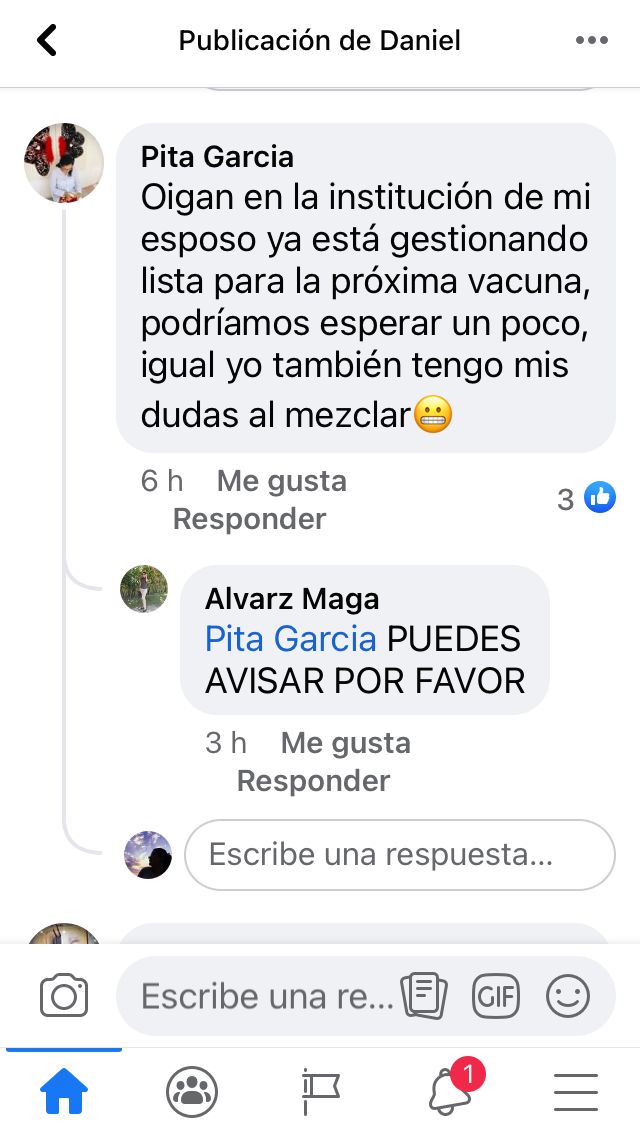Focus the 'Escribe una respuesta...' field
This screenshot has height=1136, width=640.
coord(399,855)
